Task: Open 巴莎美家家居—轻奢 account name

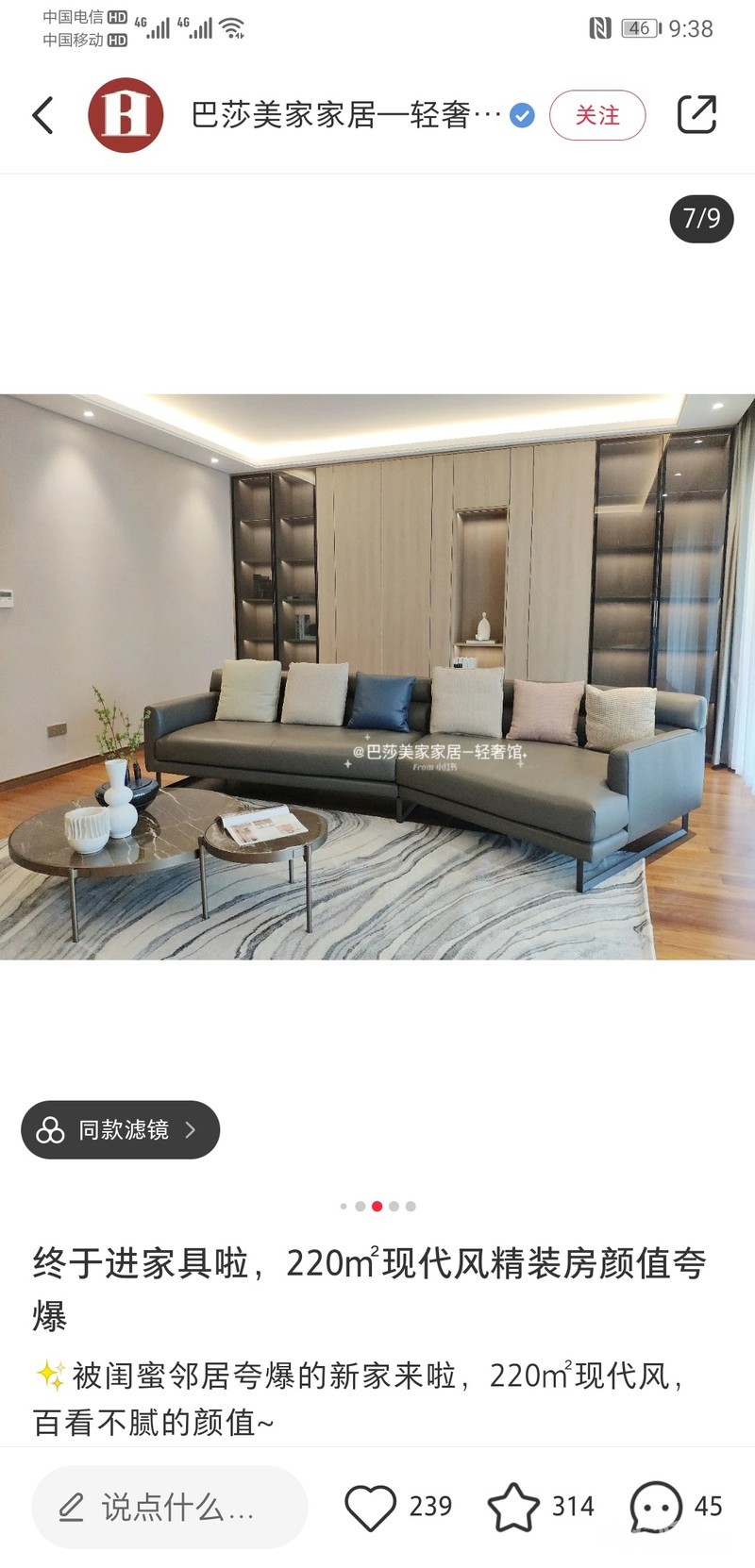Action: pyautogui.click(x=346, y=115)
